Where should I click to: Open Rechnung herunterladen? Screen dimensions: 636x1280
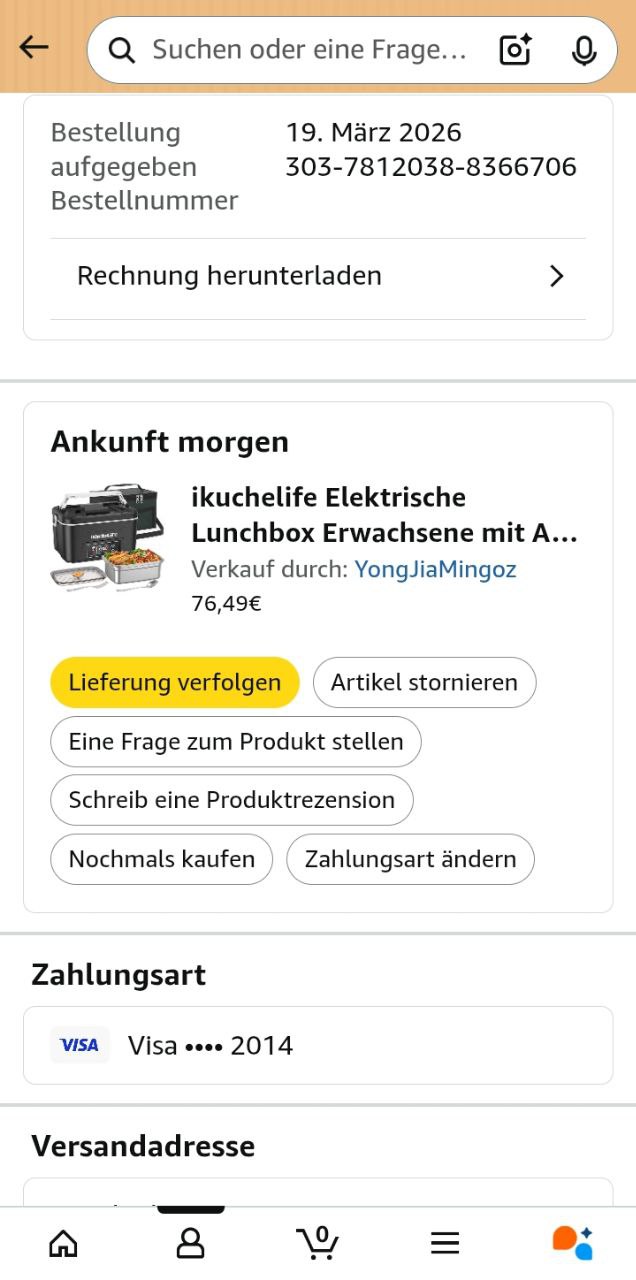click(x=318, y=276)
